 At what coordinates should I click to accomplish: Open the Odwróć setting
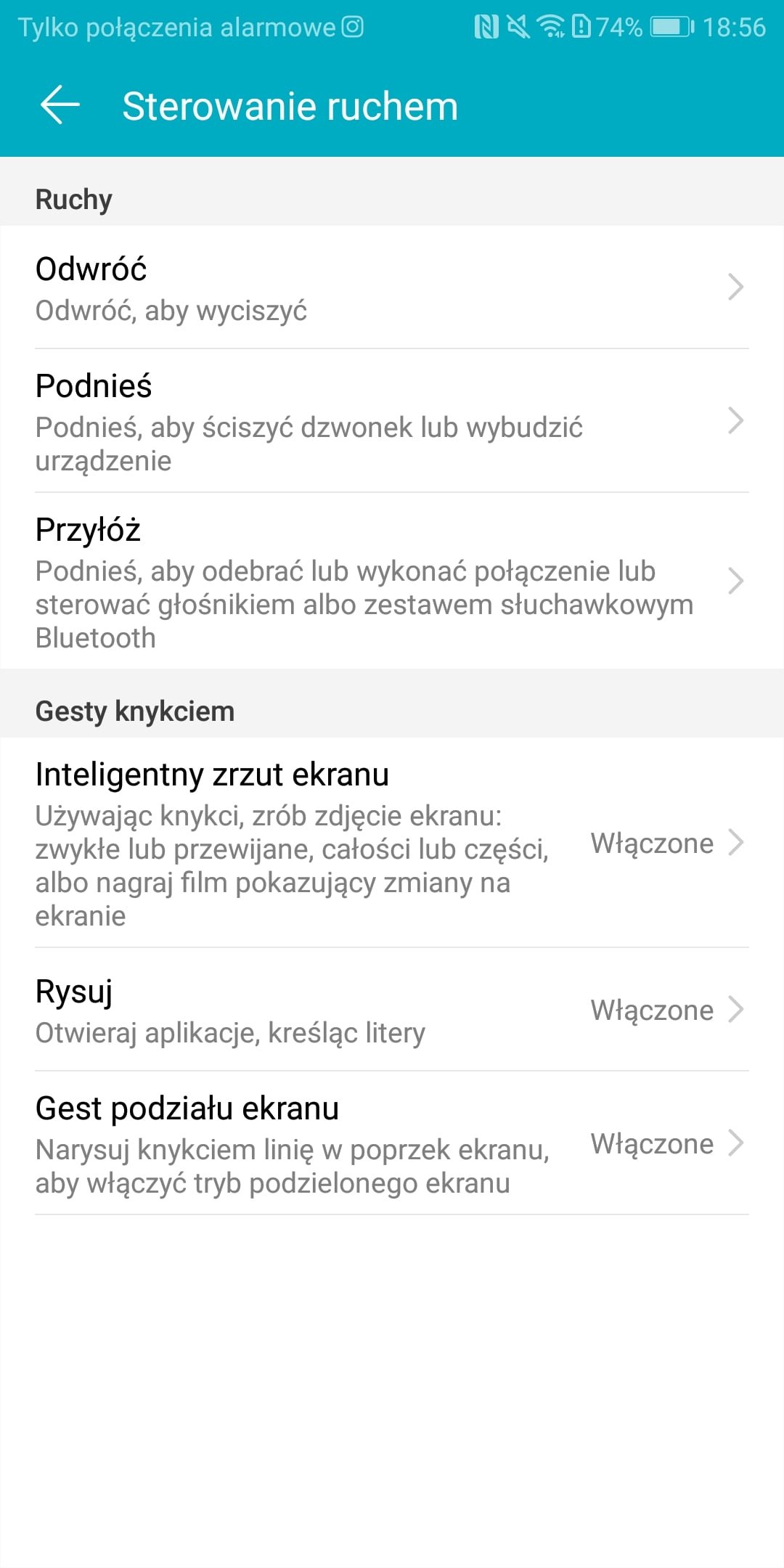click(392, 287)
